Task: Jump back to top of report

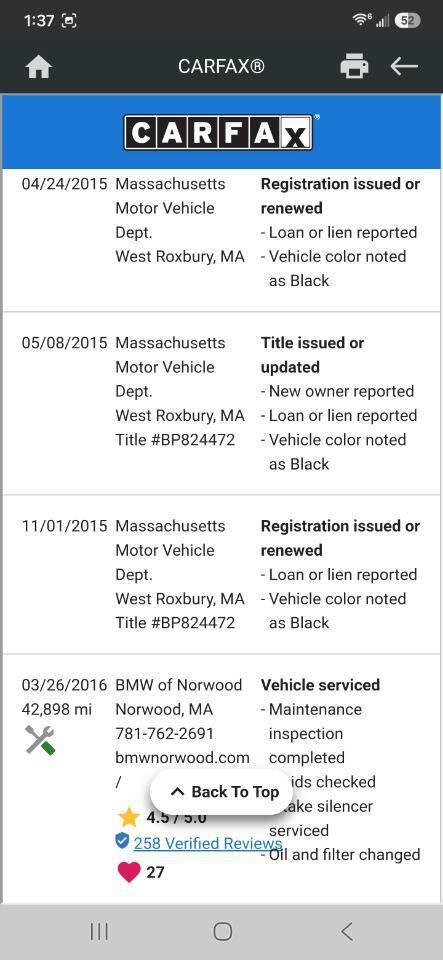Action: 223,792
